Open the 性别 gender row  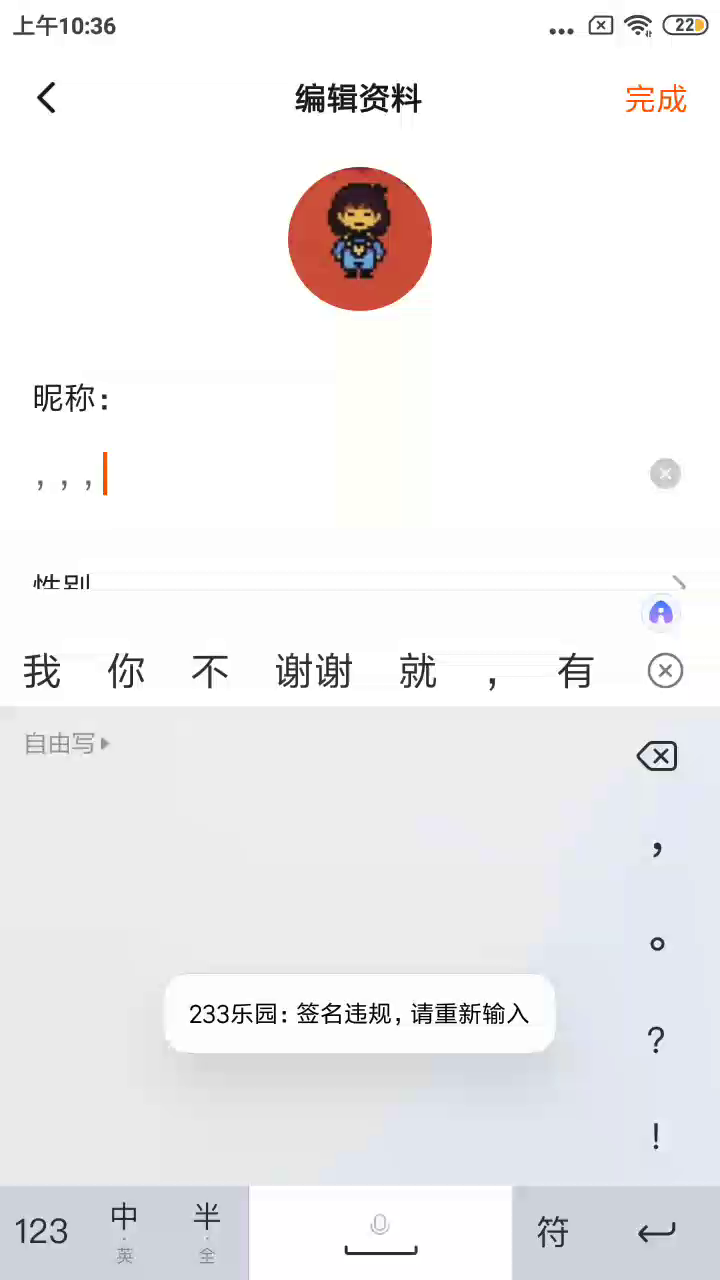[360, 581]
